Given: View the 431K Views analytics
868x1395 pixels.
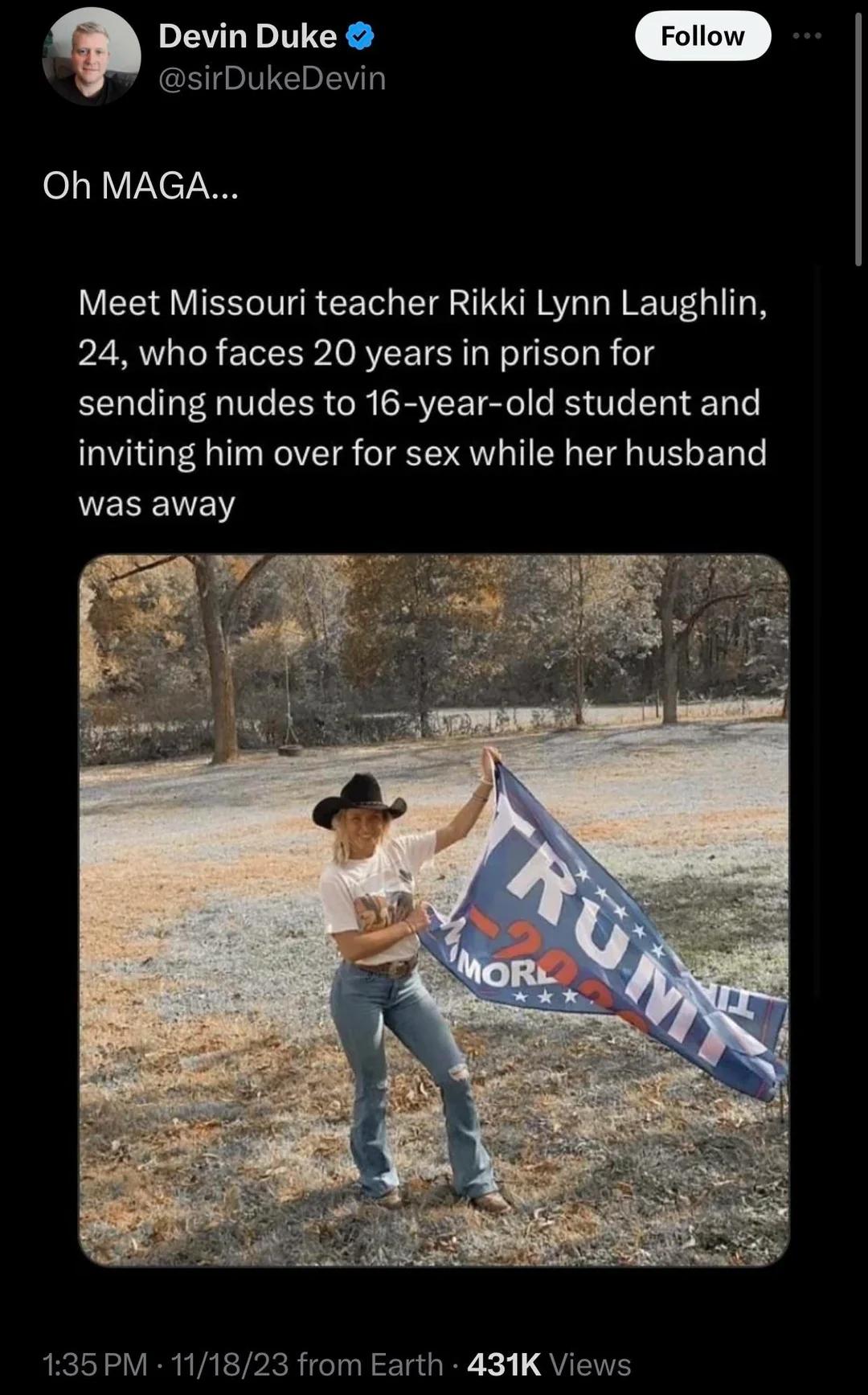Looking at the screenshot, I should pos(548,1364).
